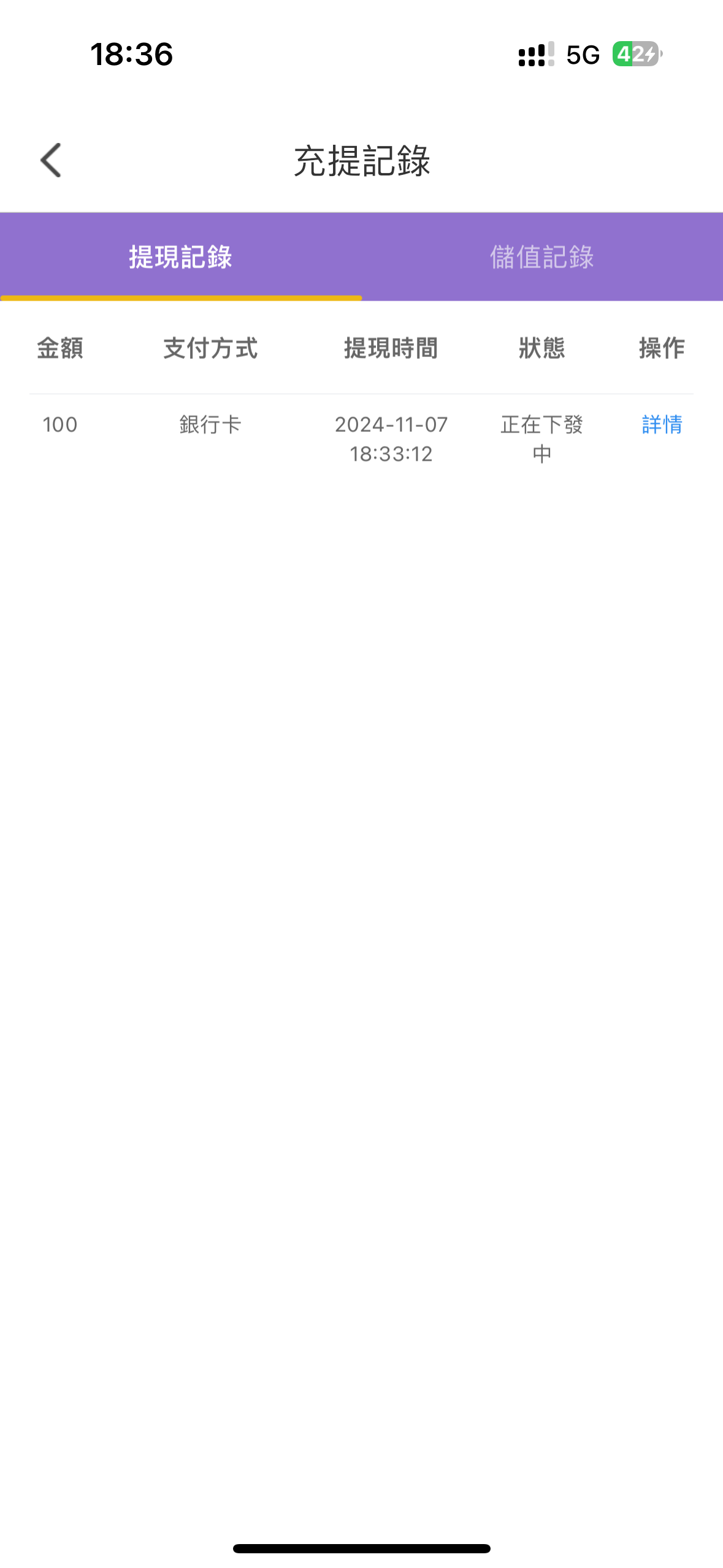Select the 提現記錄 tab
723x1568 pixels.
click(181, 257)
